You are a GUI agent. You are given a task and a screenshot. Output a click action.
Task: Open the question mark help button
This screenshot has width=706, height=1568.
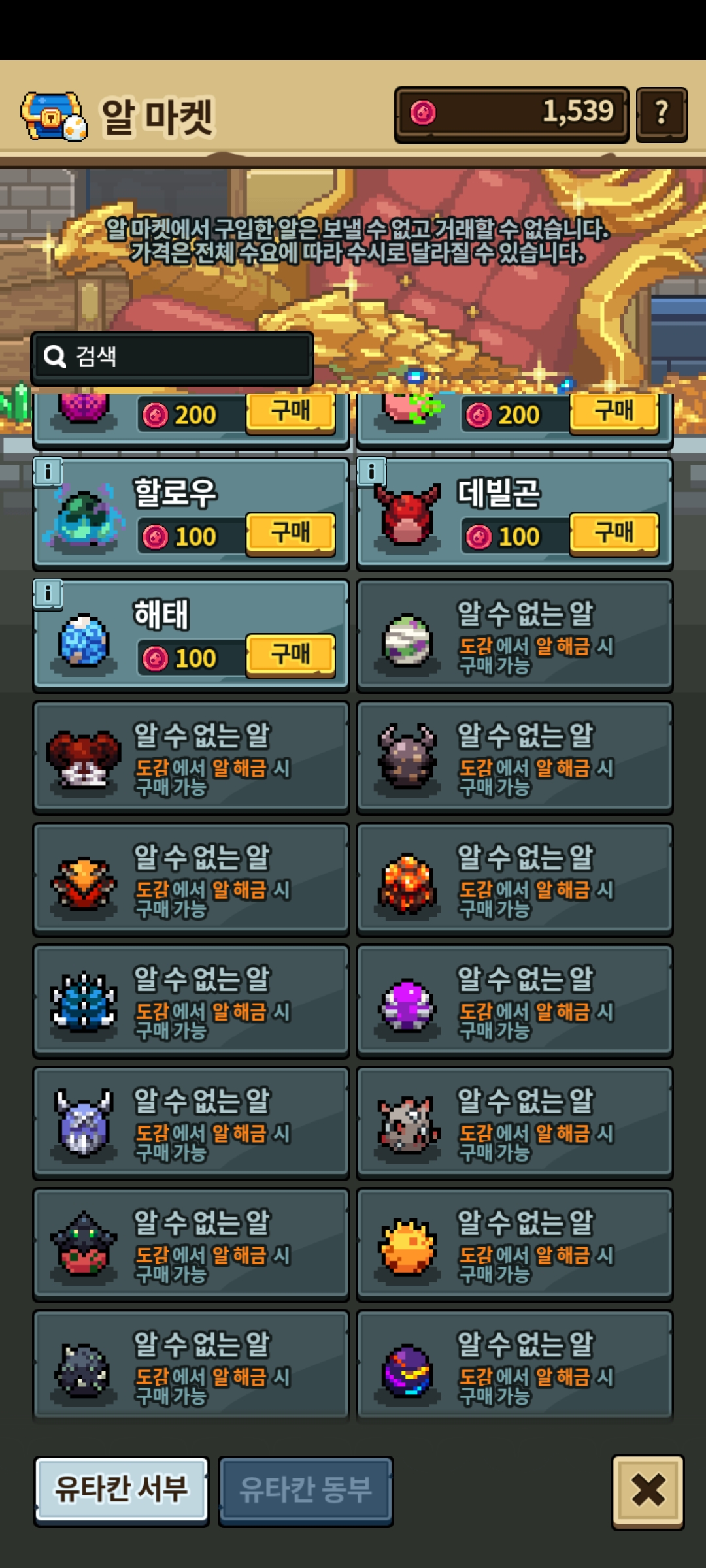[662, 114]
